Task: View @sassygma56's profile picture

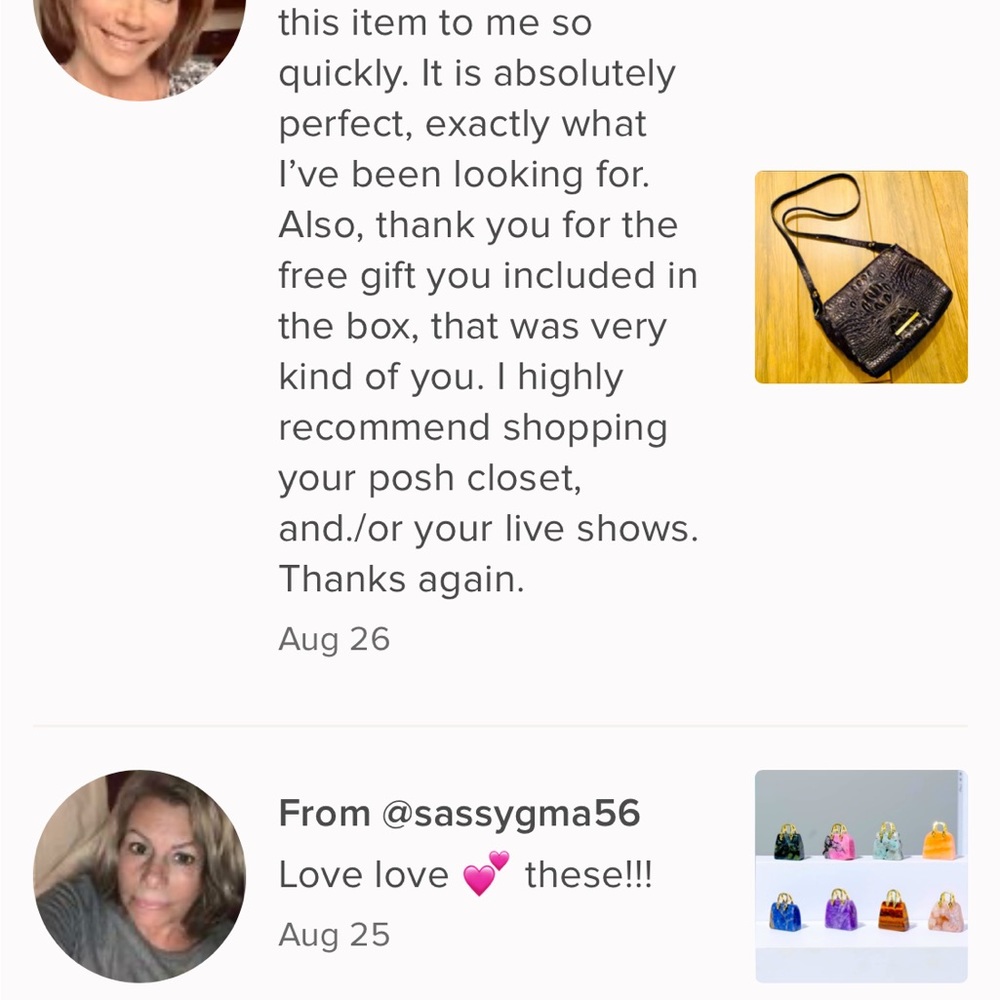Action: coord(140,875)
